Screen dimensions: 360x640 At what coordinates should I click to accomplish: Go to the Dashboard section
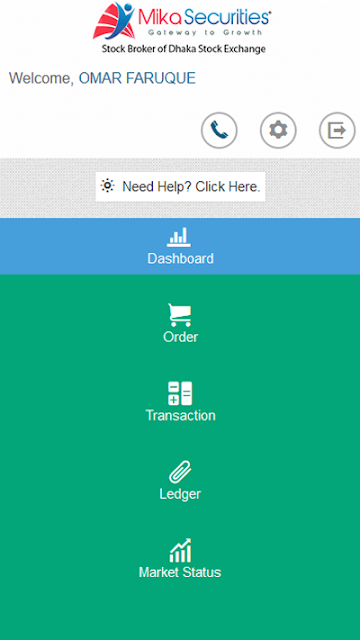180,246
